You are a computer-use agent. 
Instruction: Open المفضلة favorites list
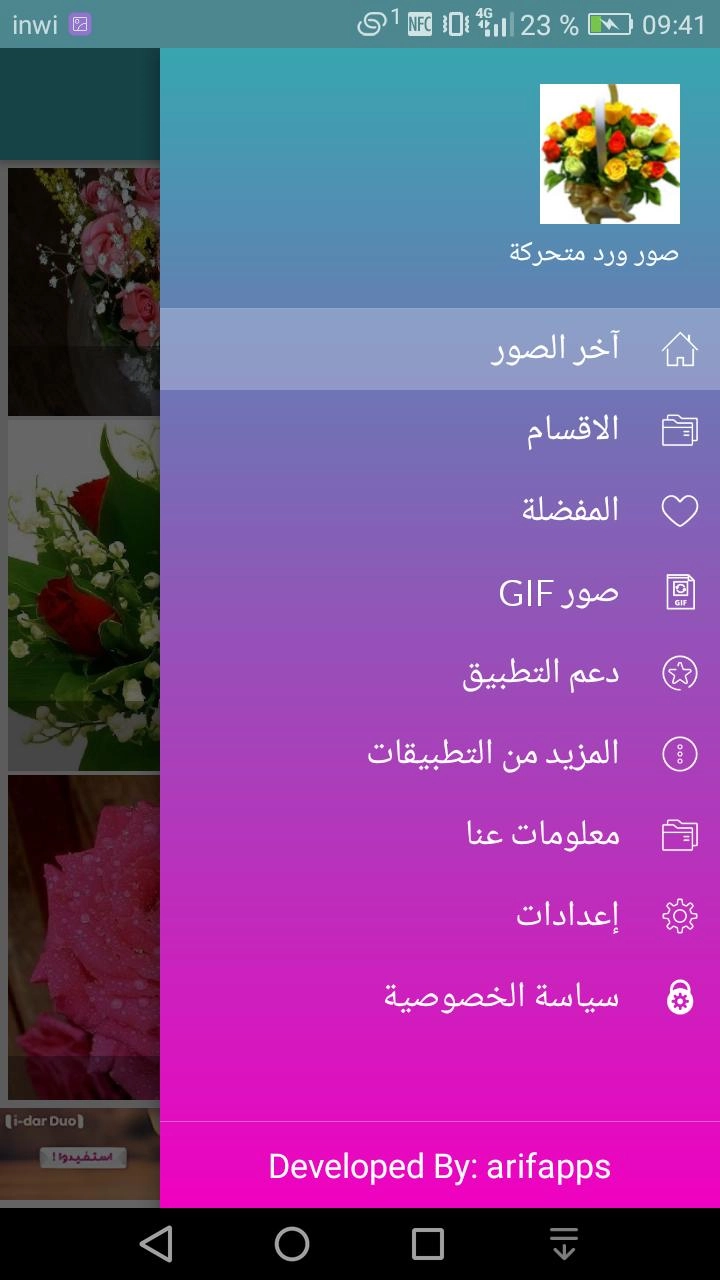click(570, 511)
